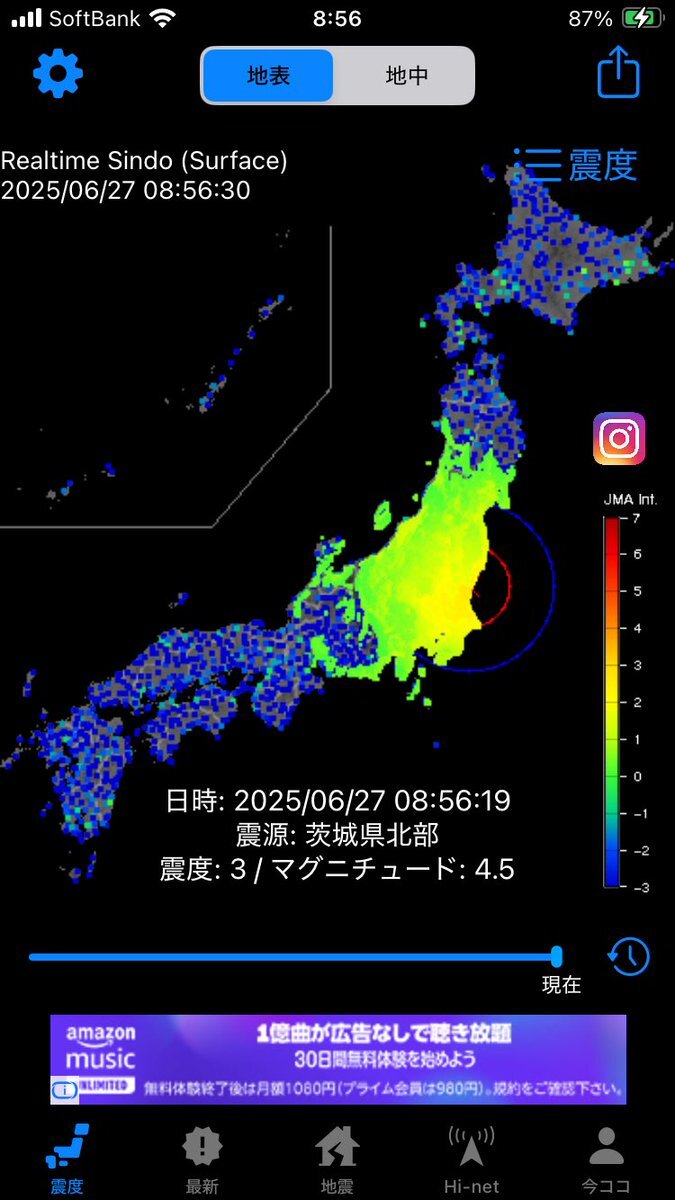Open the 震度 layer menu
The width and height of the screenshot is (675, 1200).
(577, 165)
